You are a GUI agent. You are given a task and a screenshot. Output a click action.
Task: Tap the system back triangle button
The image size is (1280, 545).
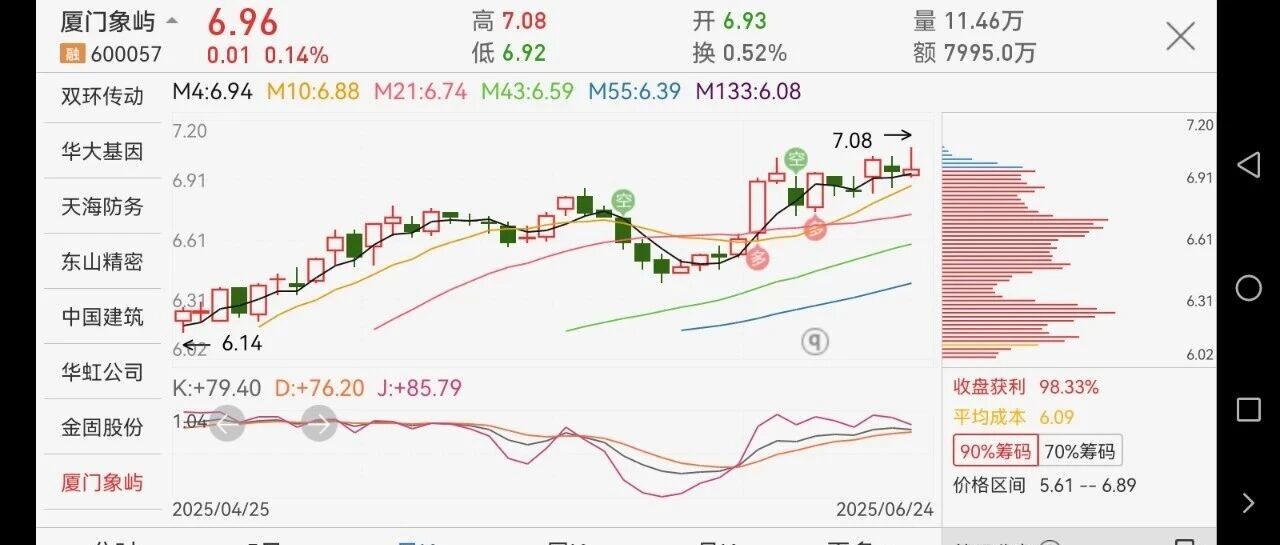pyautogui.click(x=1248, y=166)
